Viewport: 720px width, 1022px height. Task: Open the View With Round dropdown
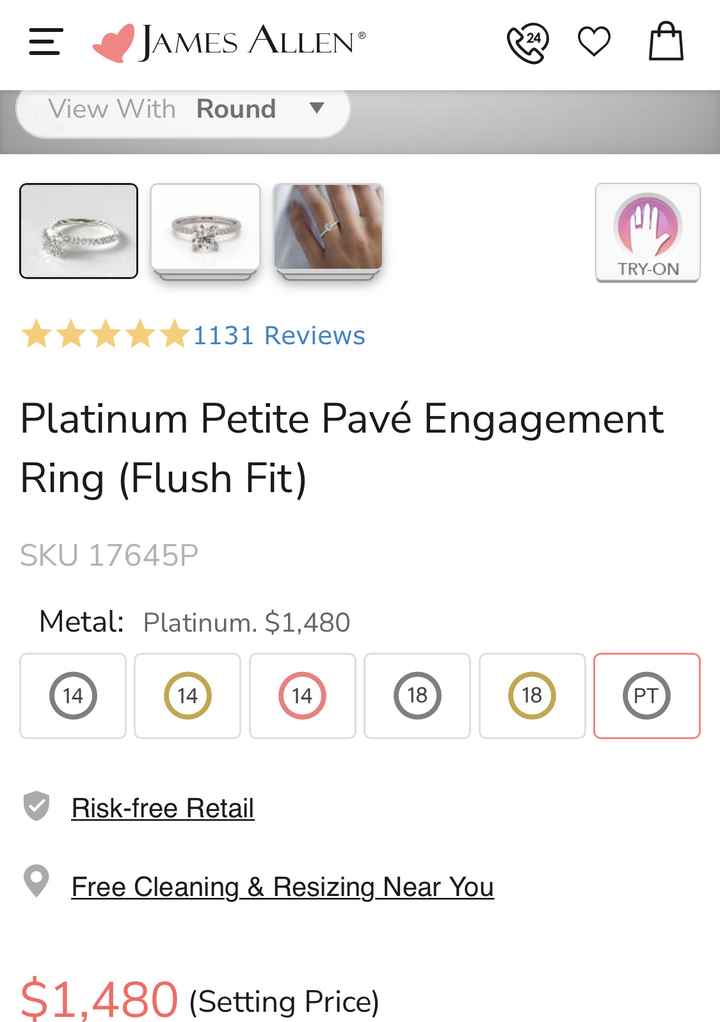182,109
